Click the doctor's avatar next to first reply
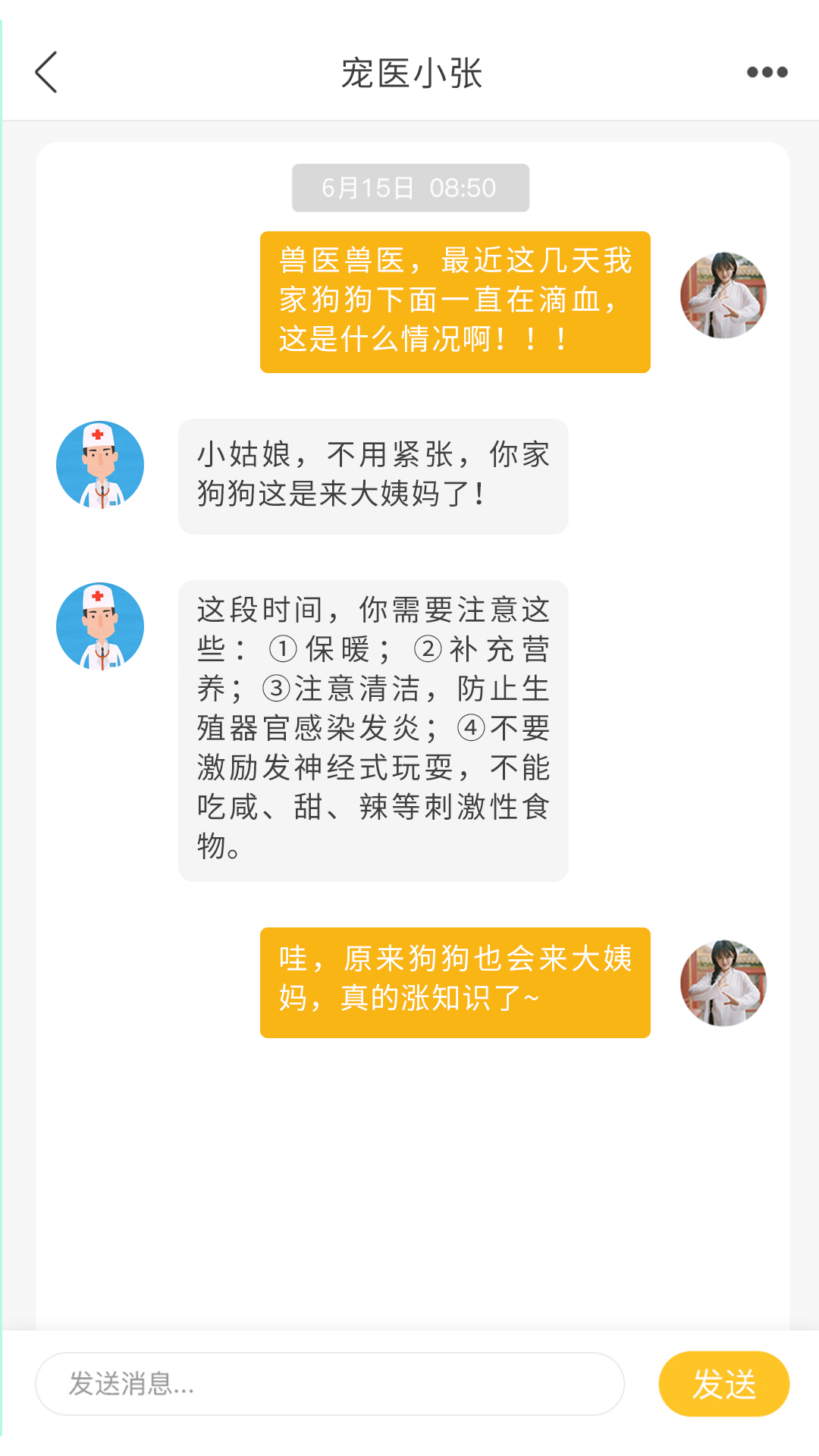This screenshot has width=819, height=1456. [99, 465]
